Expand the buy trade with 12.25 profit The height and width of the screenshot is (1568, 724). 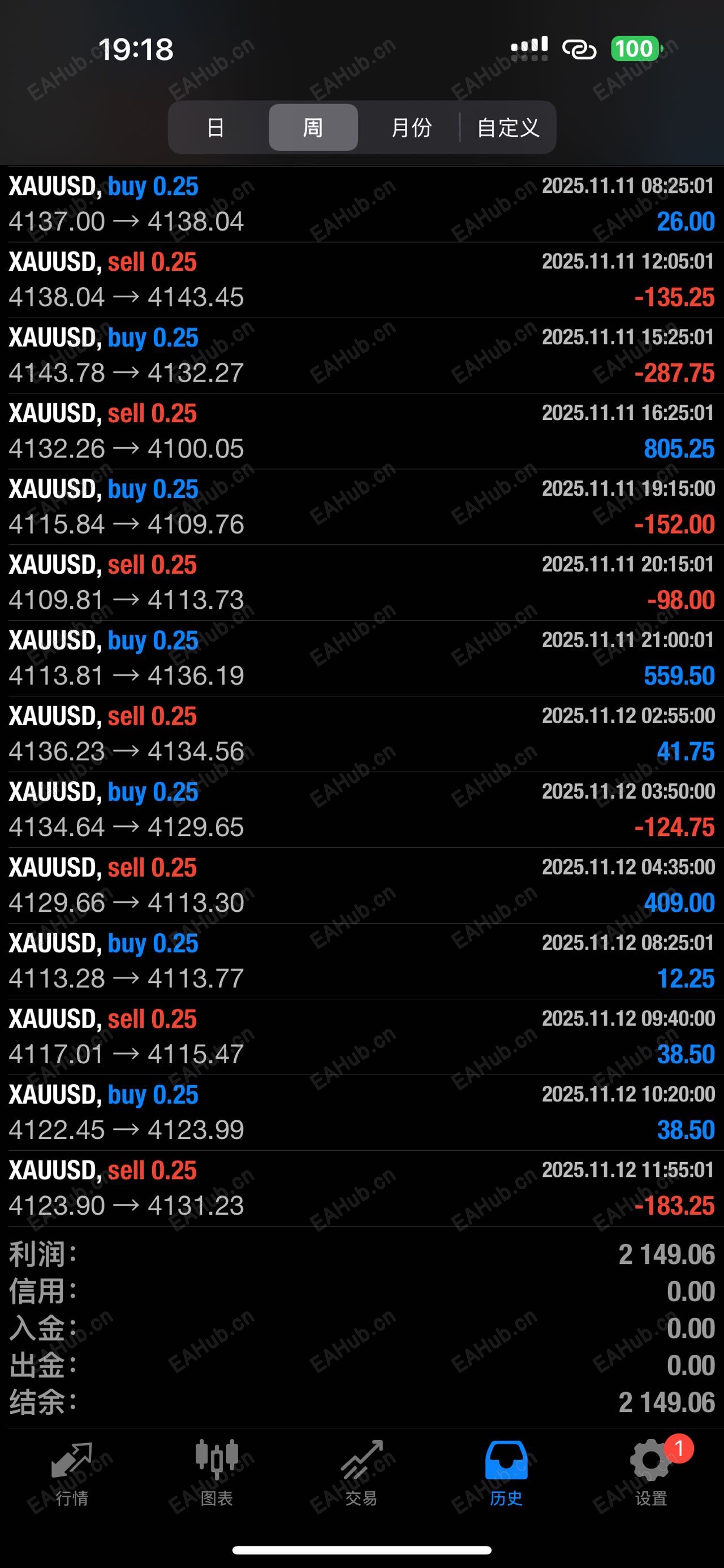tap(361, 960)
